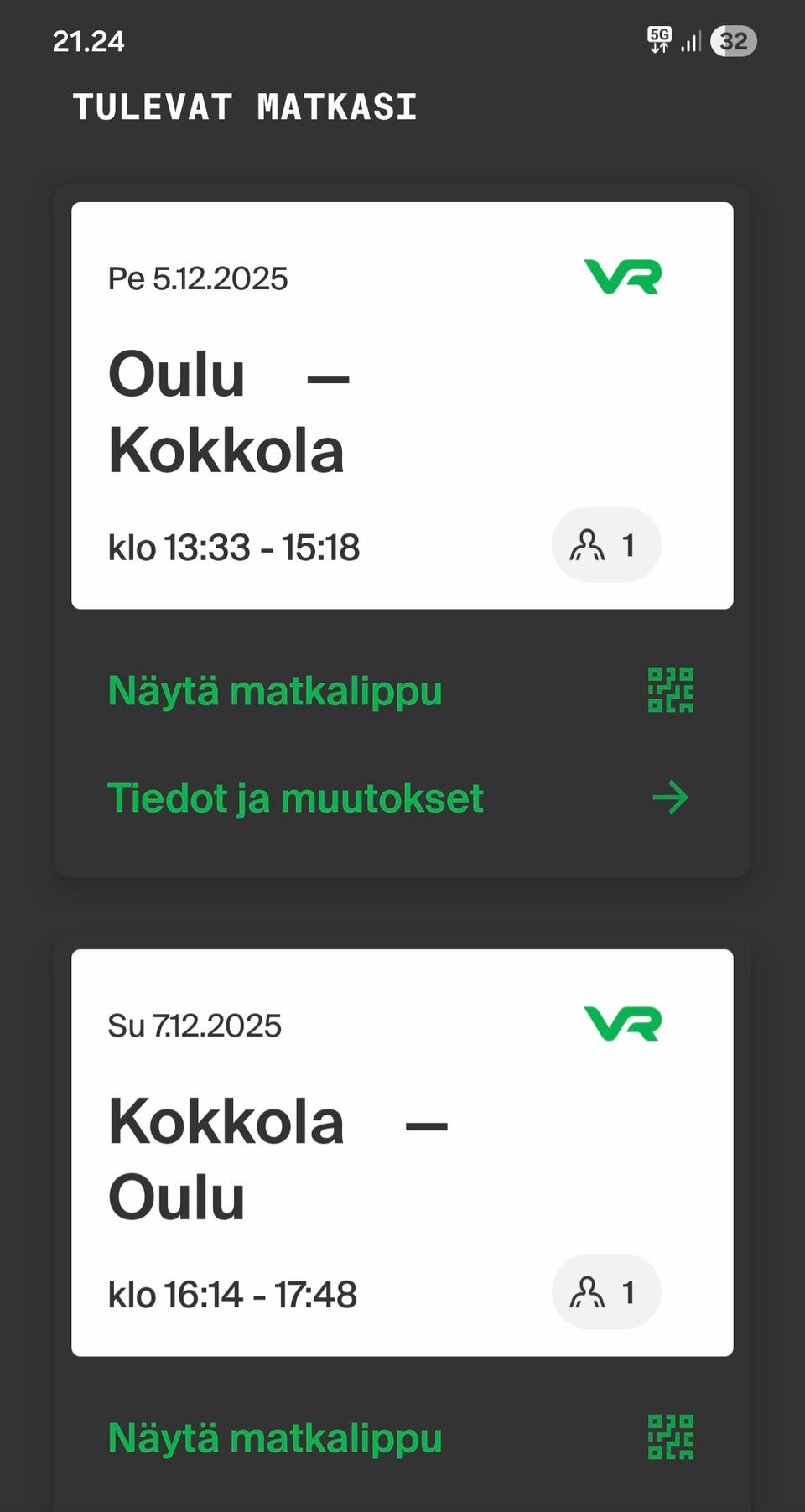Tap the battery level indicator
805x1512 pixels.
(x=731, y=41)
